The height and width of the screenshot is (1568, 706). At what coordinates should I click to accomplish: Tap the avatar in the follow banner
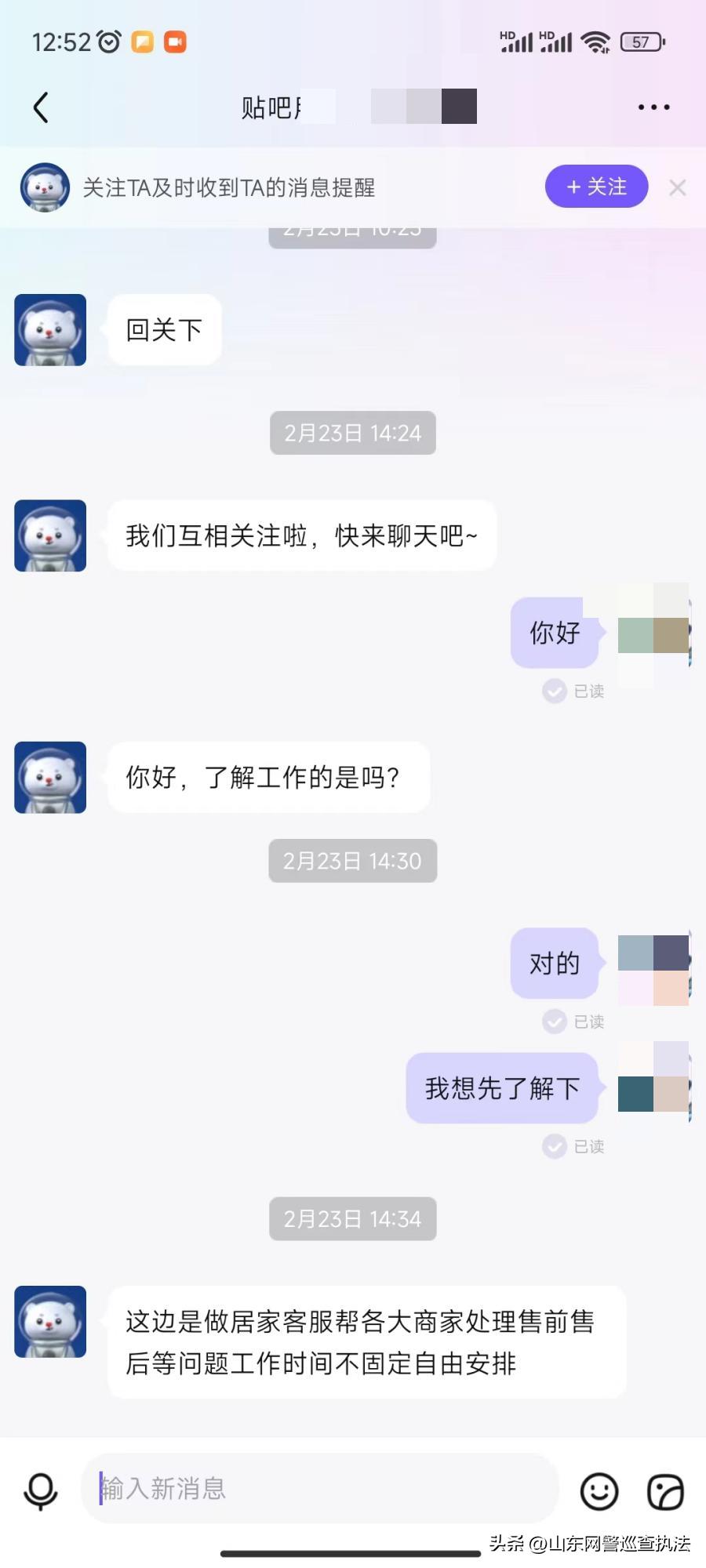pos(45,187)
